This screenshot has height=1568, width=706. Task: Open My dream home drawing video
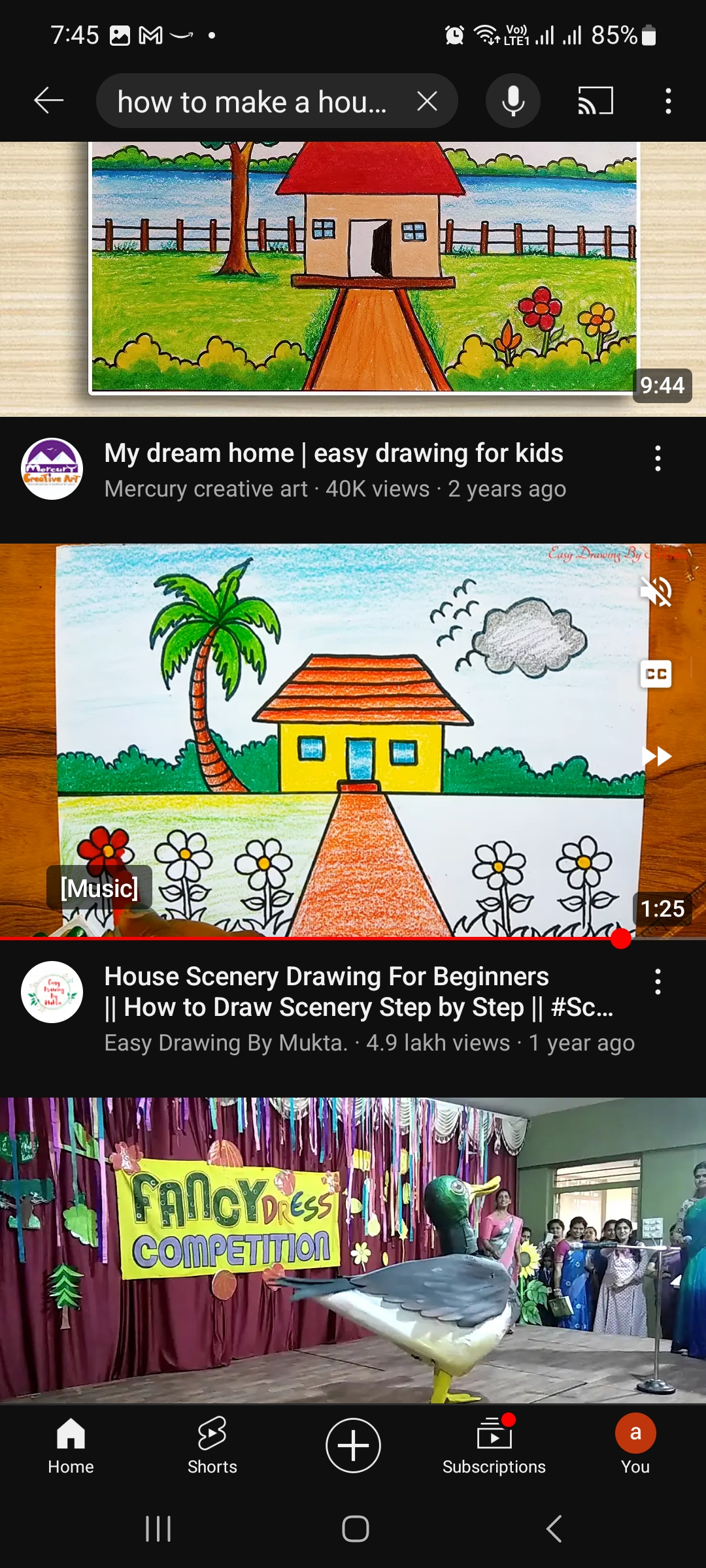click(353, 274)
